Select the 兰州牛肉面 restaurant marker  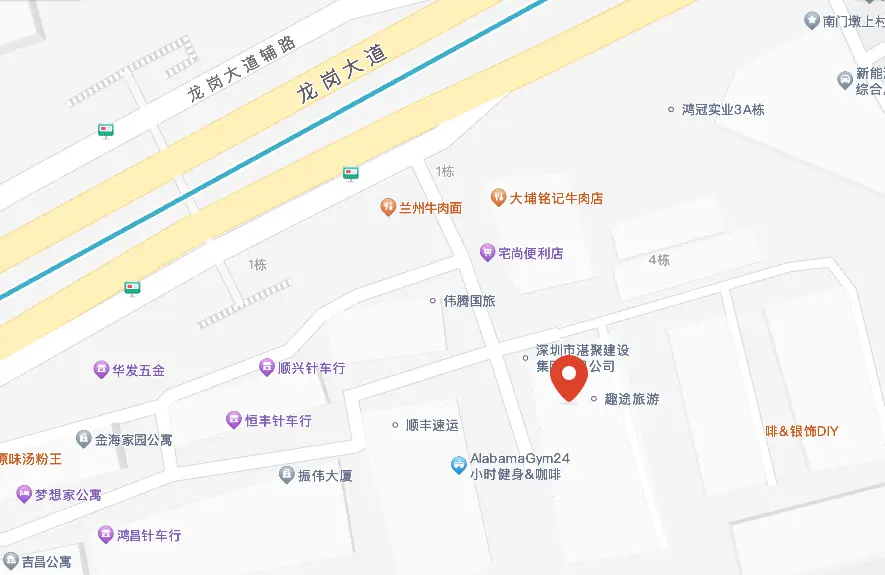[388, 207]
